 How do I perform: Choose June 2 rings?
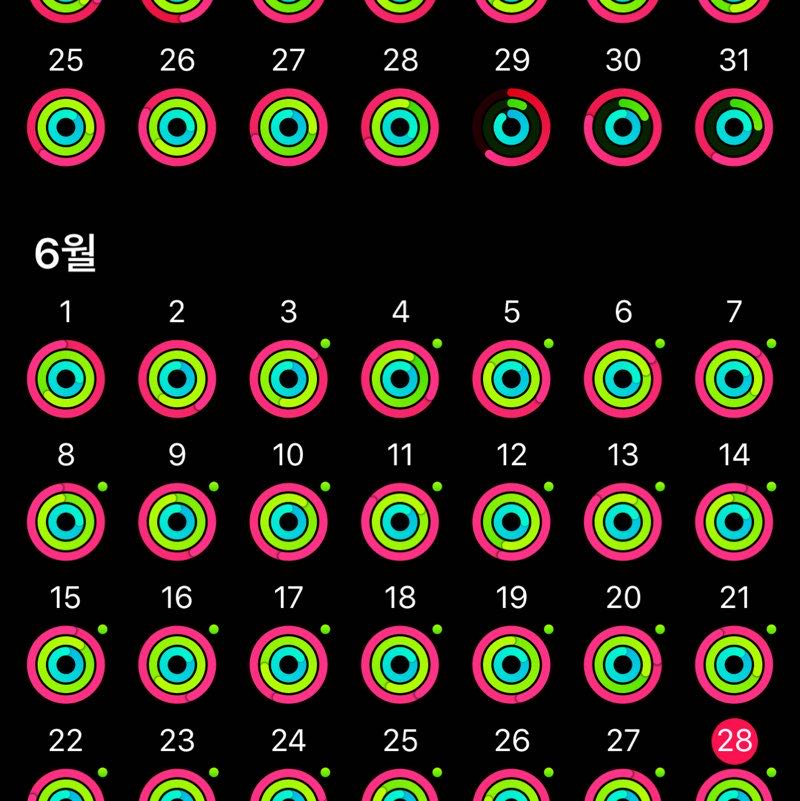(177, 379)
